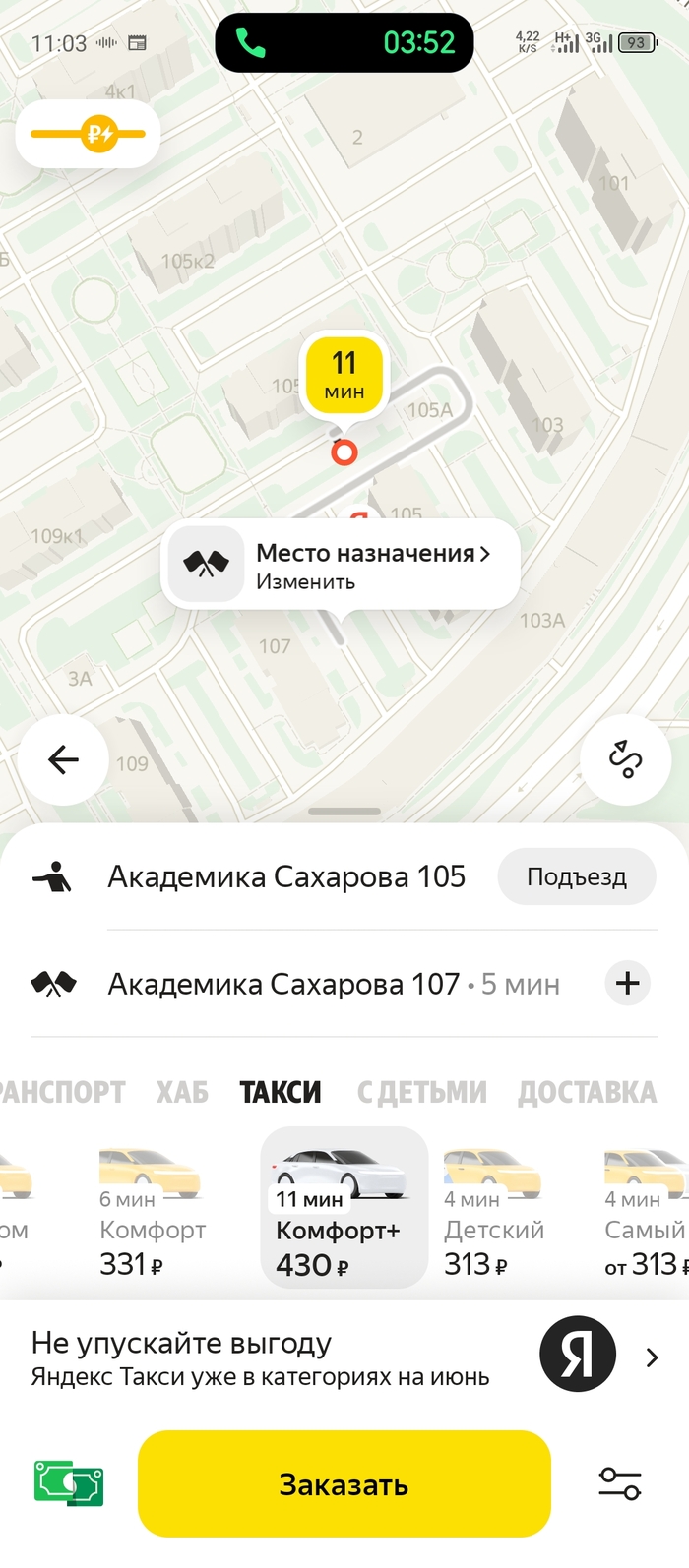This screenshot has width=689, height=1568.
Task: Pick the Детский tariff for 313 ₽
Action: click(x=492, y=1210)
